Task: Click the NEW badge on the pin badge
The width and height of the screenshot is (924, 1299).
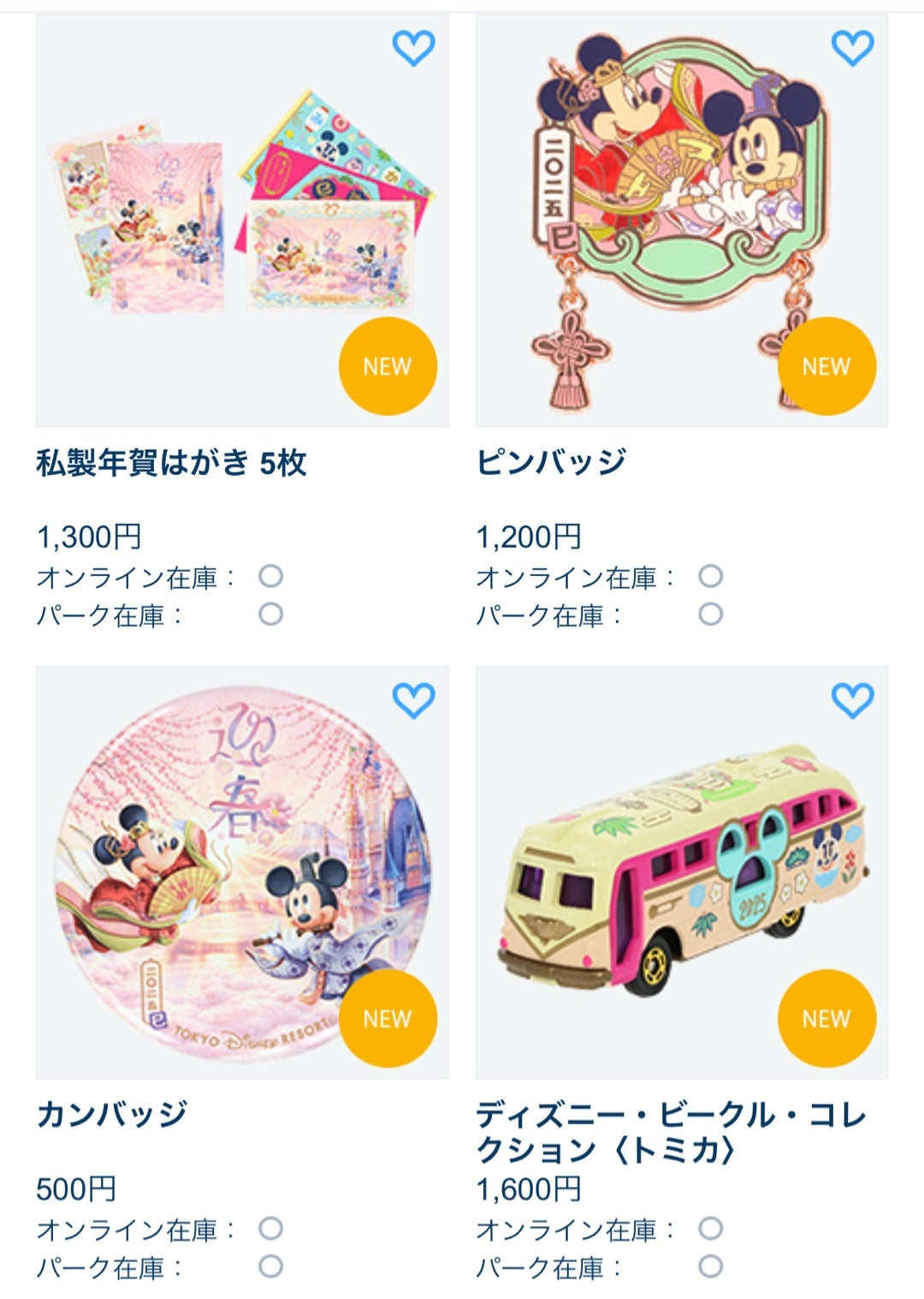Action: [824, 368]
